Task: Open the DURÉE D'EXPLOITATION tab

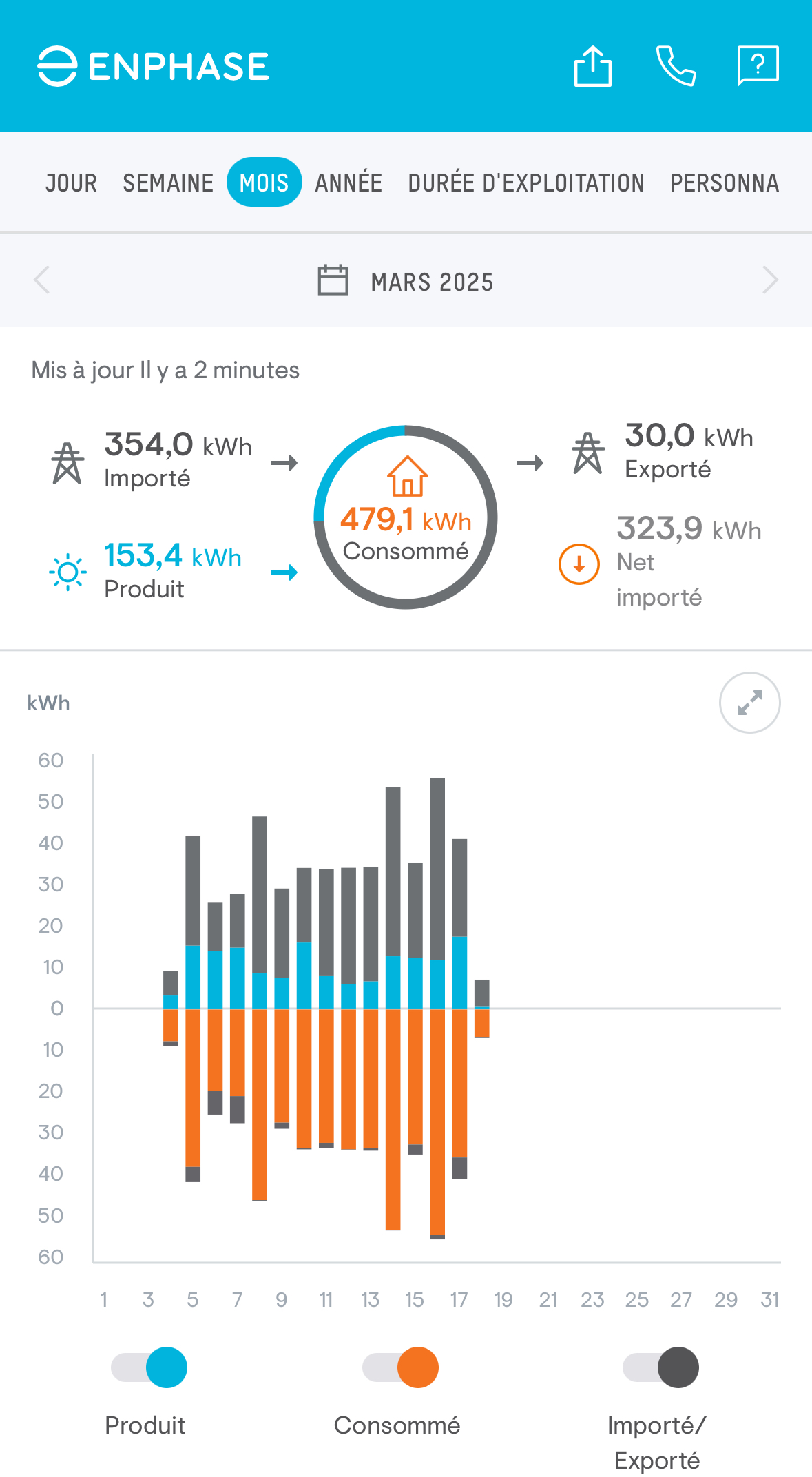Action: [x=526, y=183]
